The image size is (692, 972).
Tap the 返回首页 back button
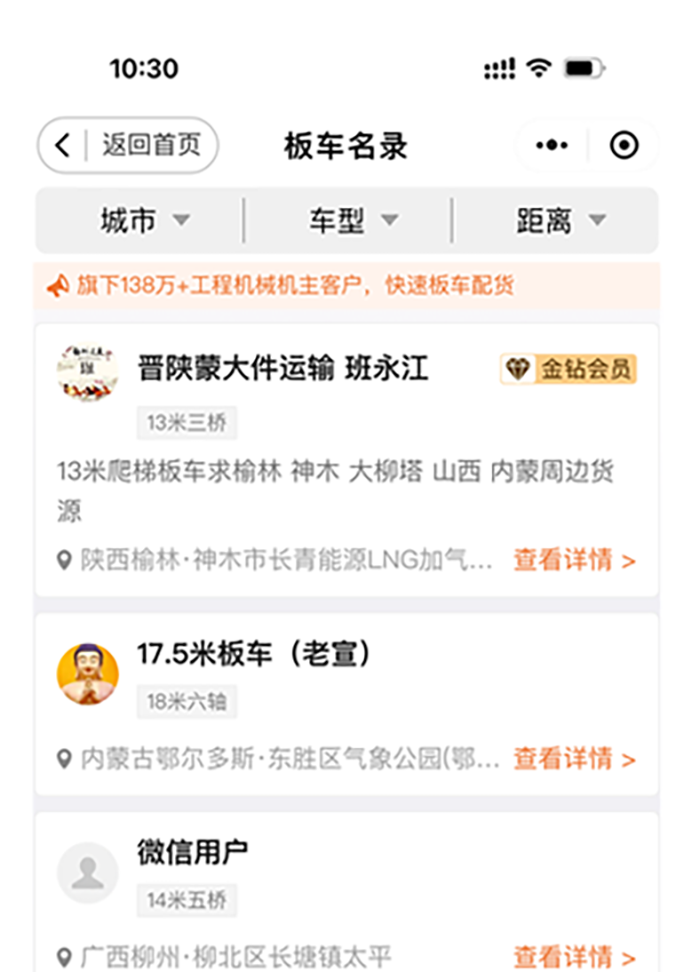[x=128, y=146]
